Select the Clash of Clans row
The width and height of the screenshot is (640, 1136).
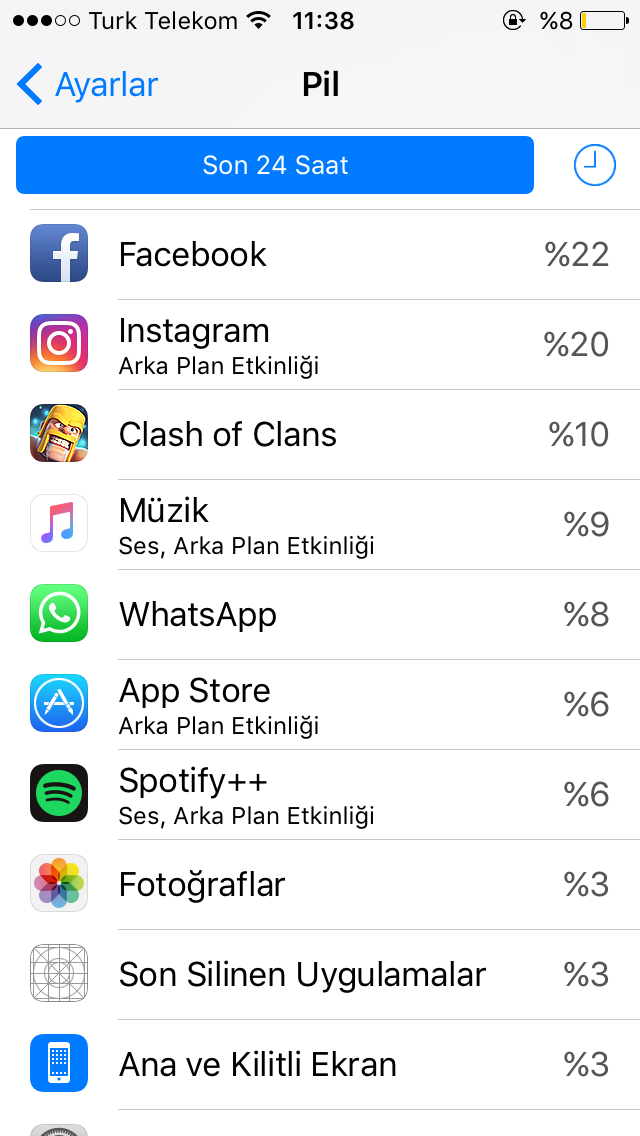pos(320,434)
